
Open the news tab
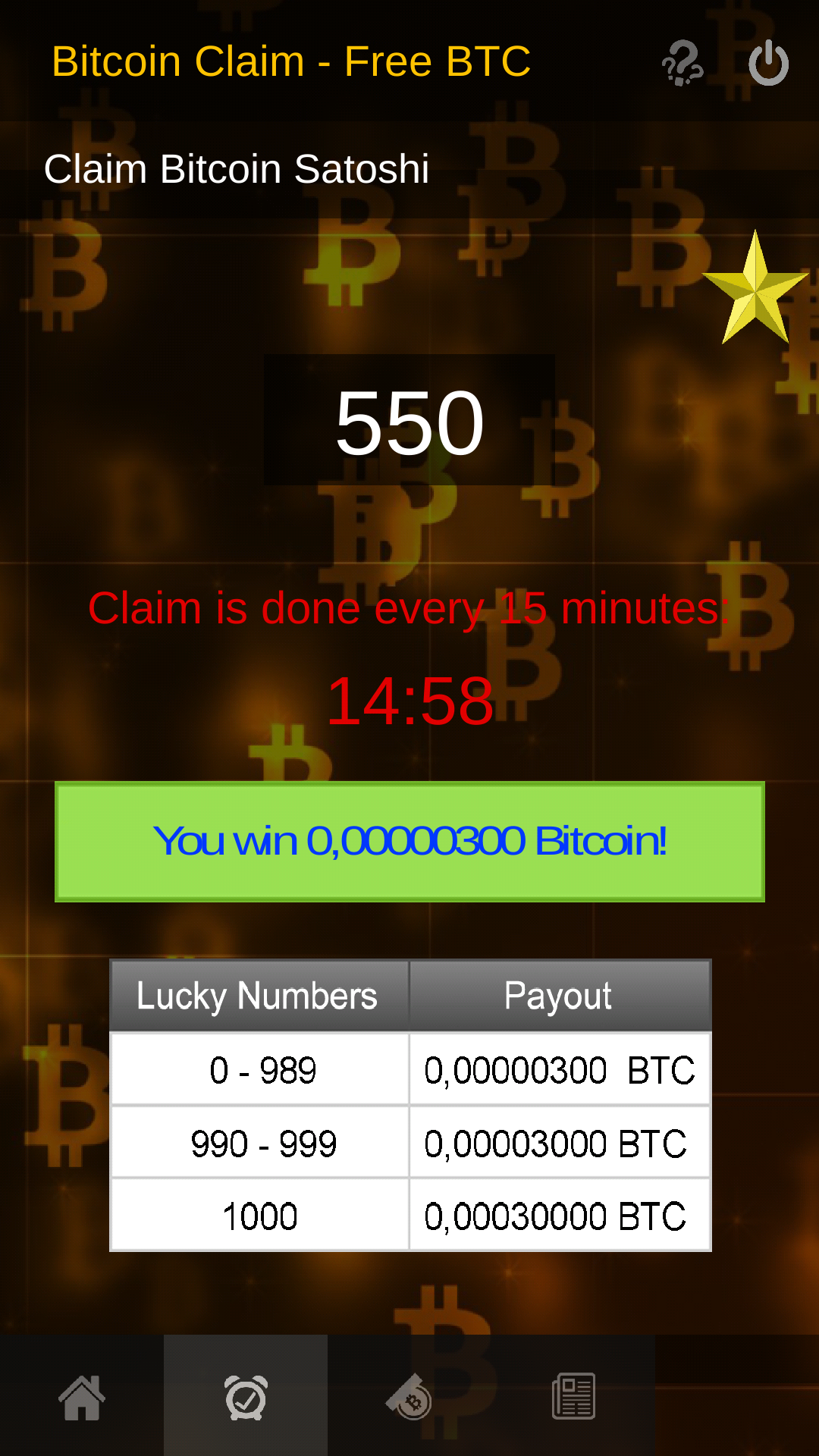573,1396
